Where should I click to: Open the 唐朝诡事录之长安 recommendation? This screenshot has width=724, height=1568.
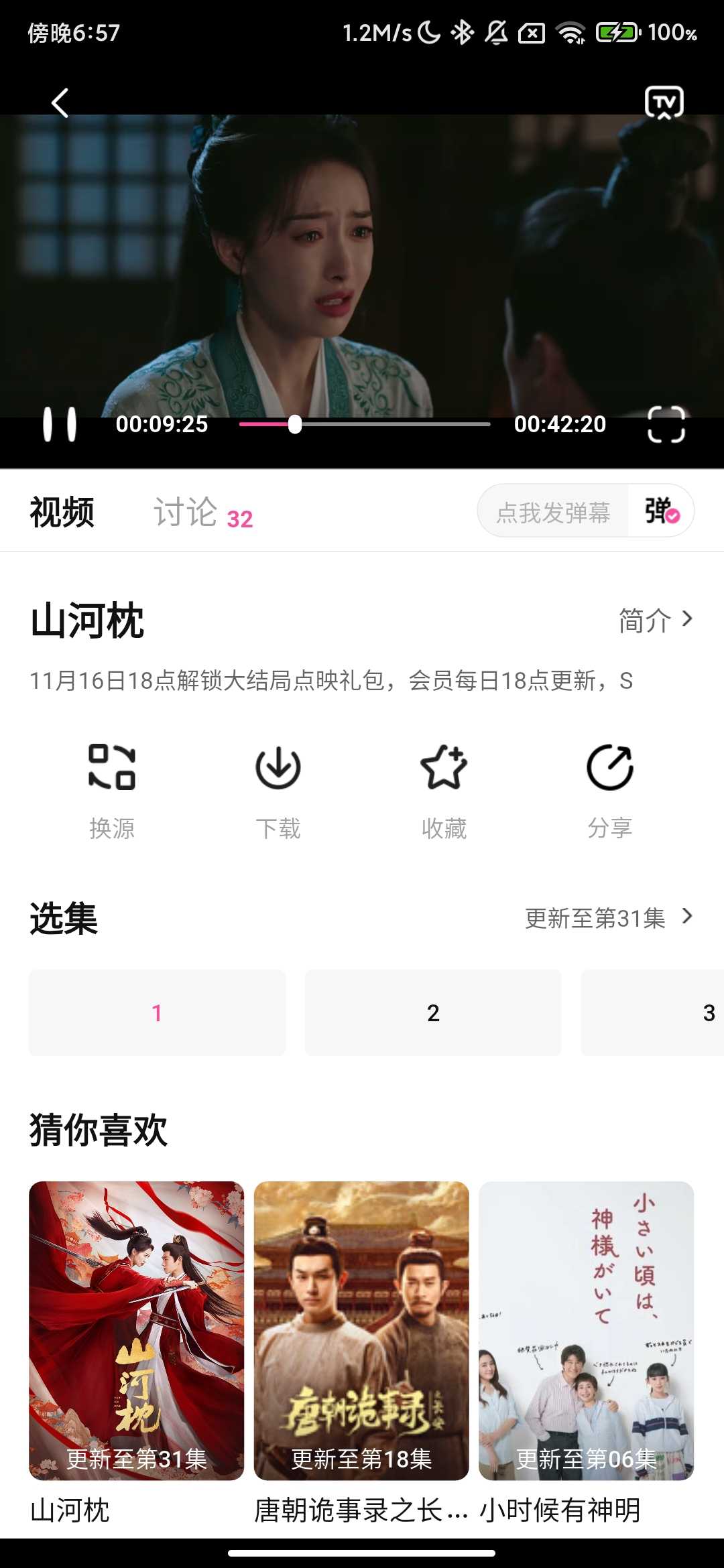(361, 1340)
